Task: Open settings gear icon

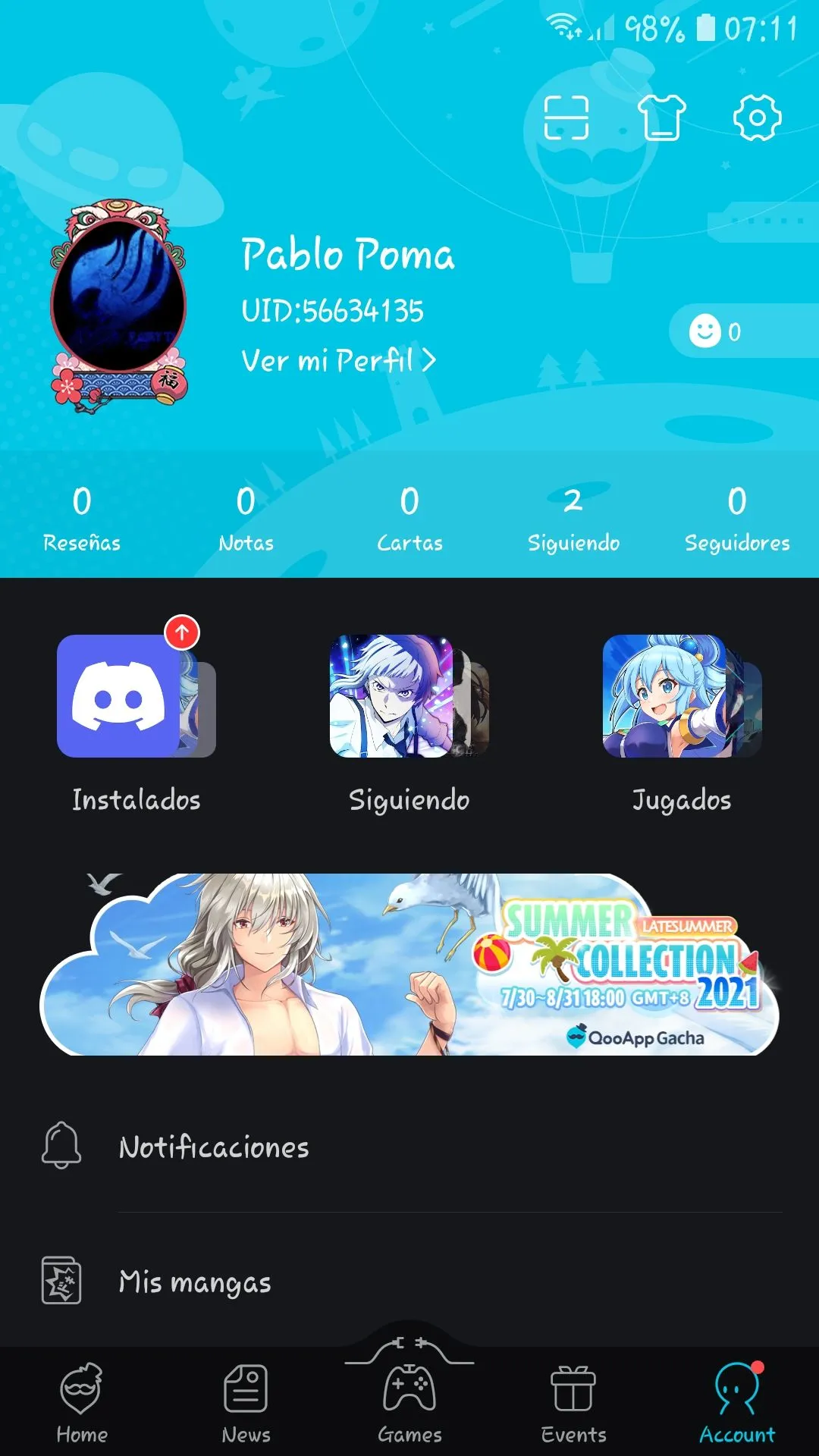Action: (757, 118)
